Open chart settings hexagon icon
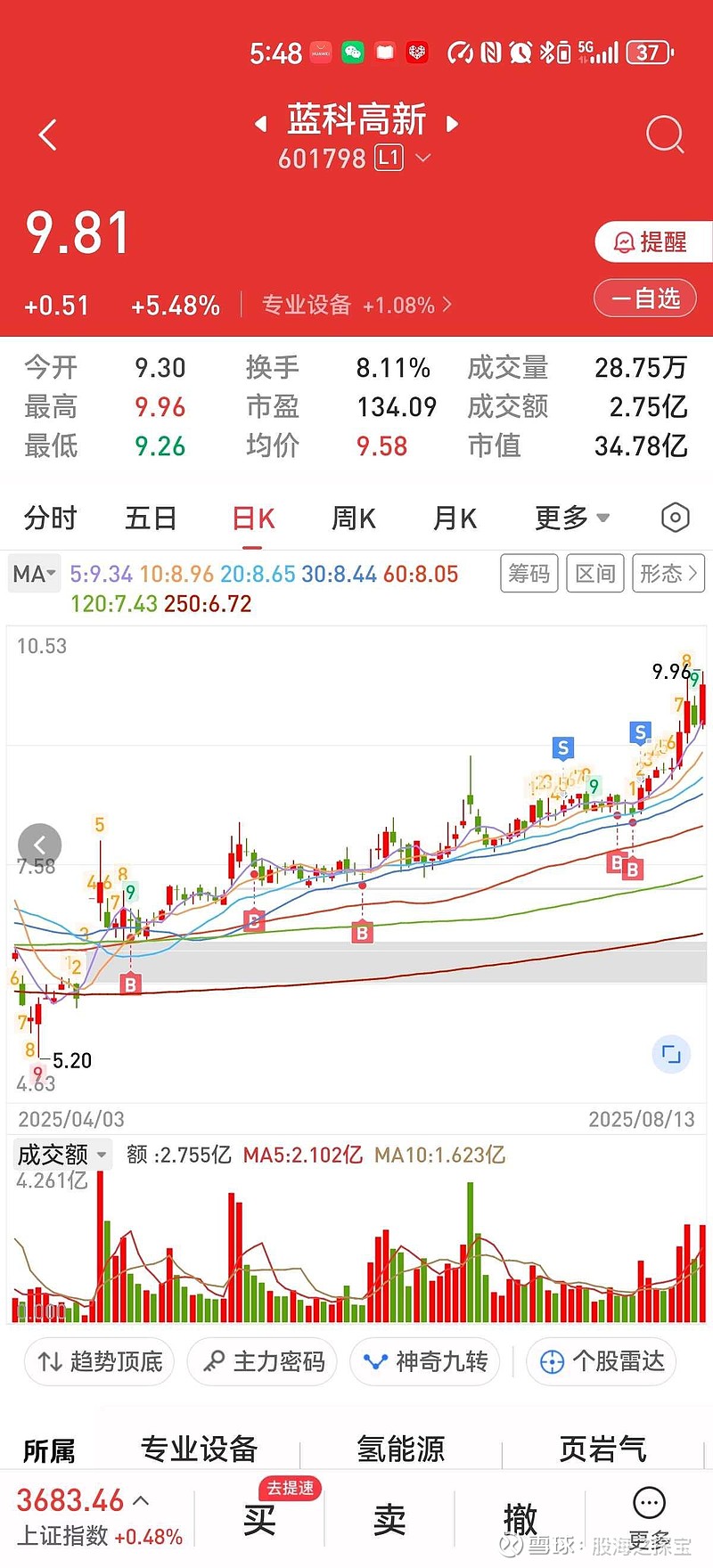This screenshot has width=713, height=1568. pos(675,518)
